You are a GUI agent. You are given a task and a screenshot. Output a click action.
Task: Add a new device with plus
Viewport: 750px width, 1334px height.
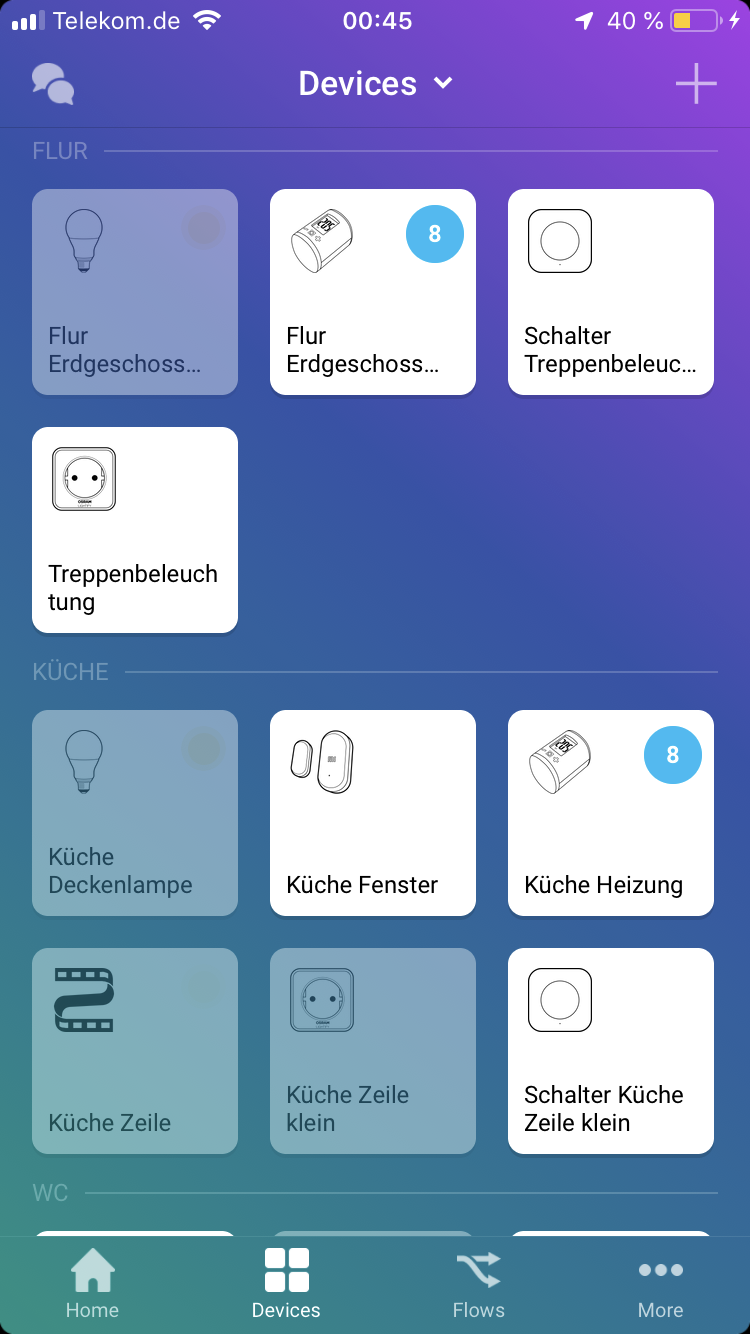pyautogui.click(x=696, y=84)
